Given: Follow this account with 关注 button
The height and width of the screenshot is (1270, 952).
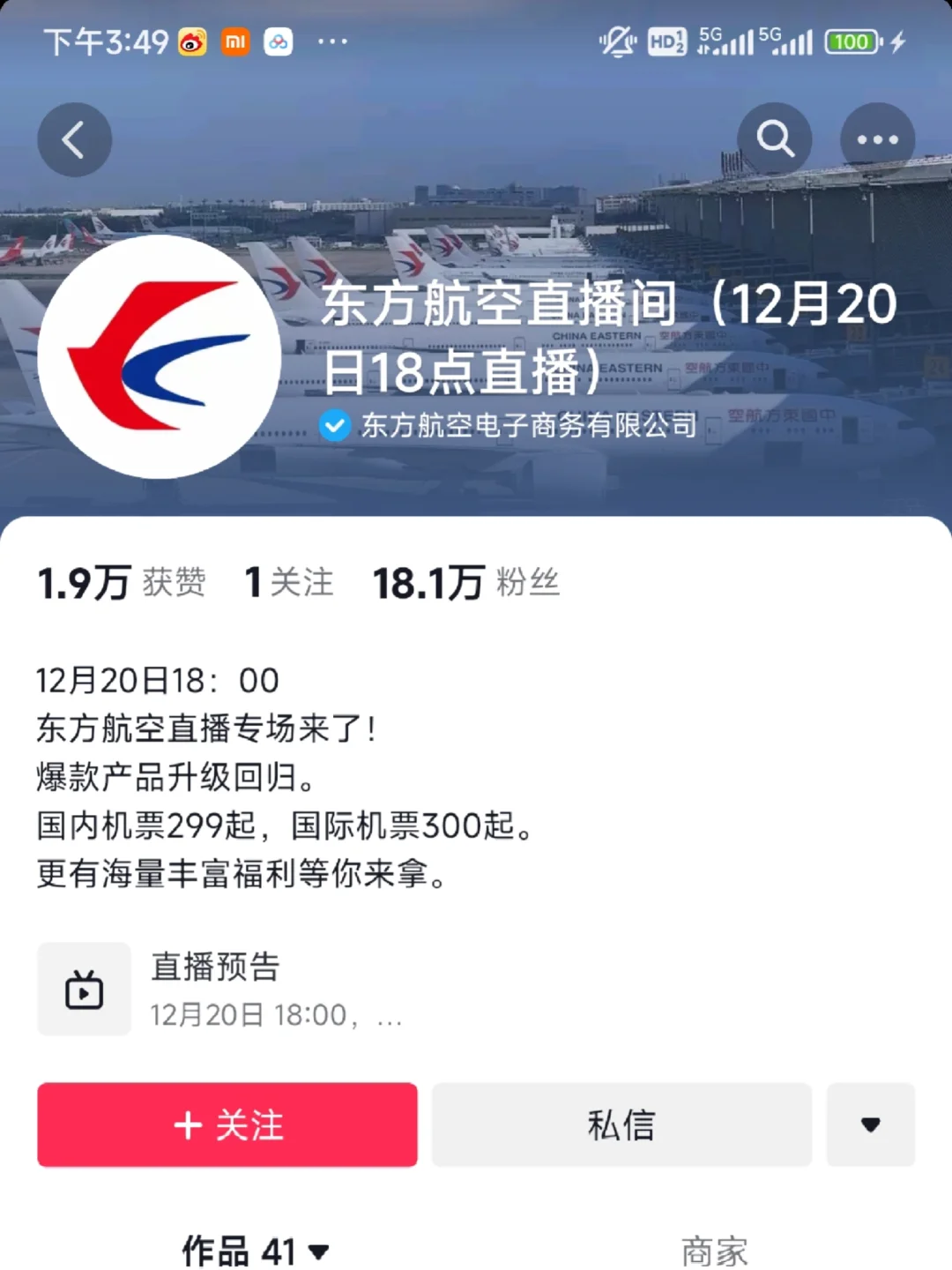Looking at the screenshot, I should (x=227, y=1124).
